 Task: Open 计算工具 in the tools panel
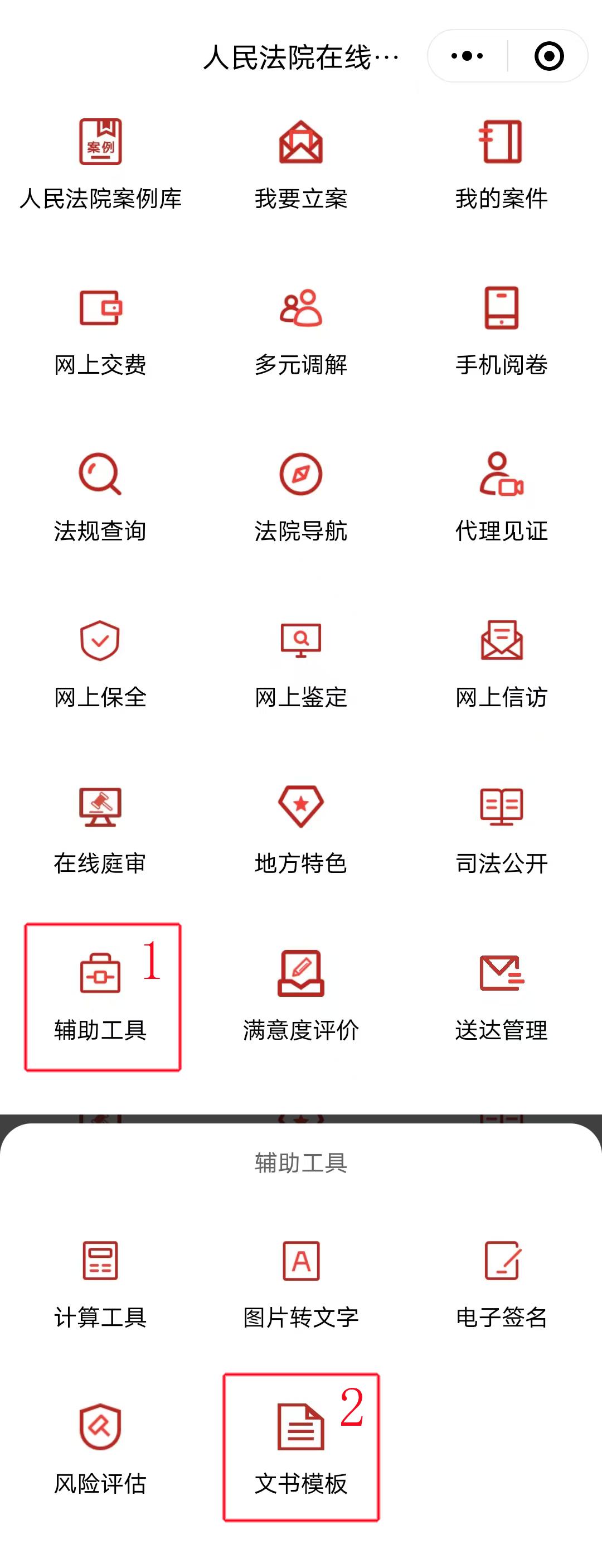click(100, 1284)
